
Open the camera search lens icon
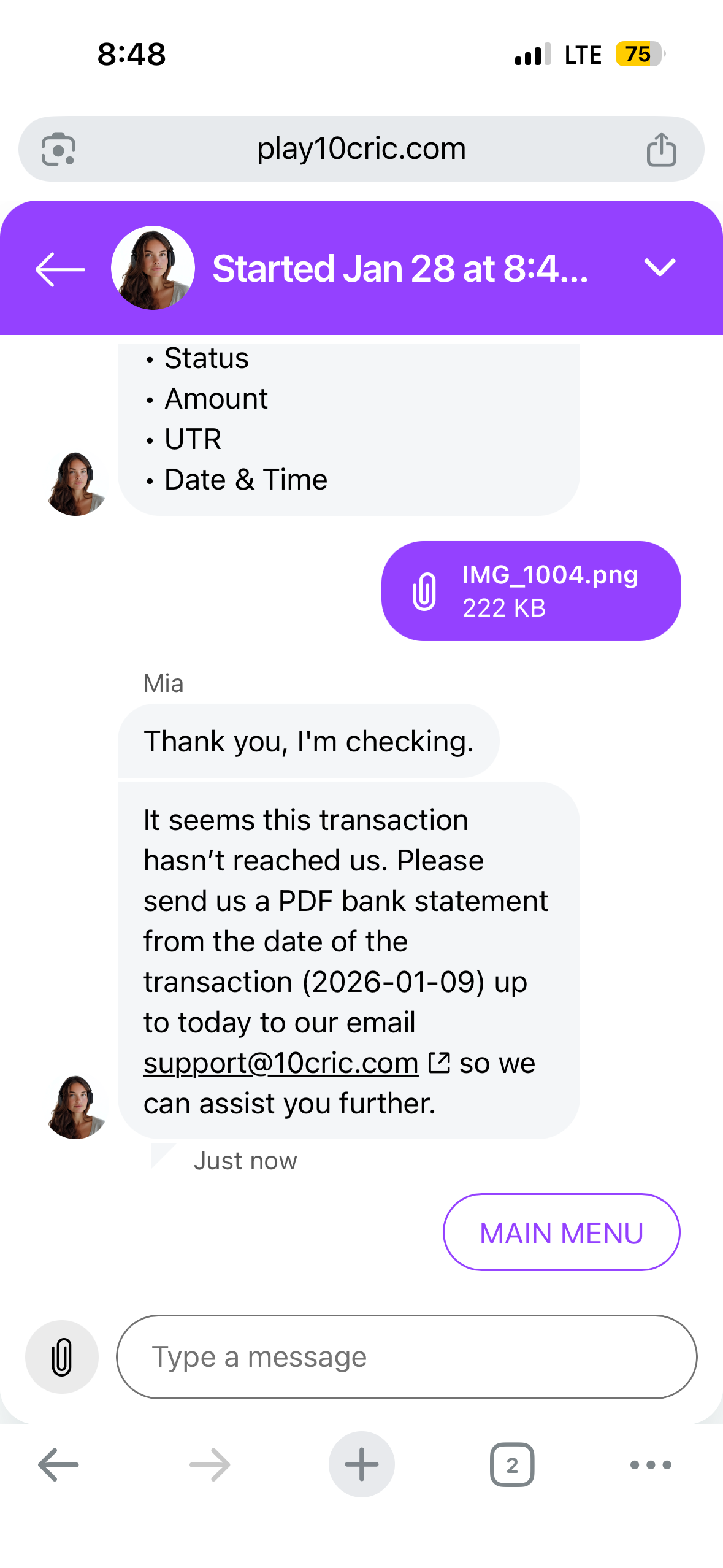(58, 149)
